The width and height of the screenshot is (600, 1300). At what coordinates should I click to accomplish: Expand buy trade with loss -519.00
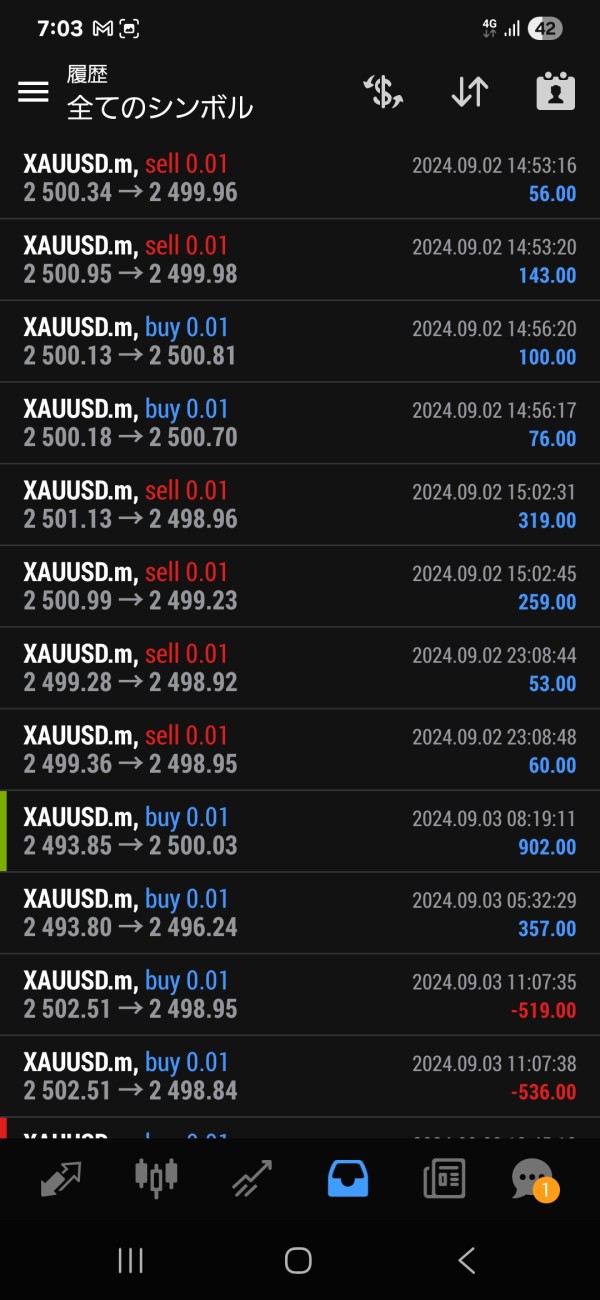(x=300, y=995)
